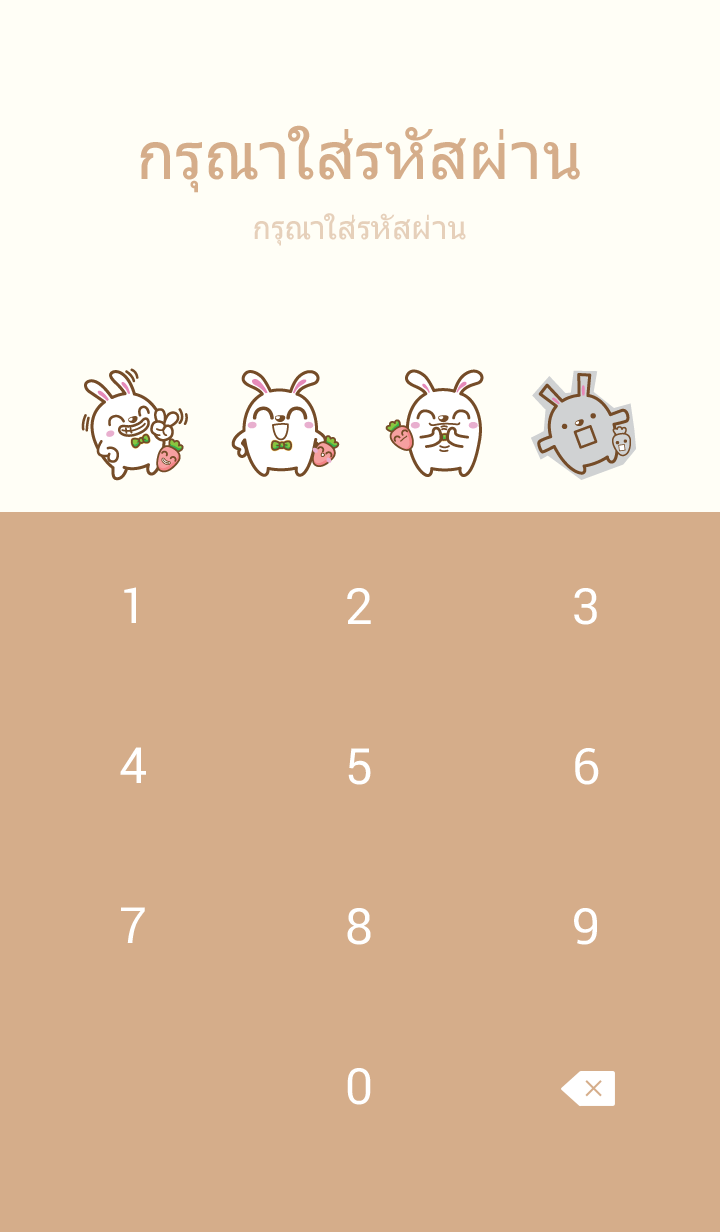Enter 0 on the passcode keypad

pyautogui.click(x=359, y=1087)
